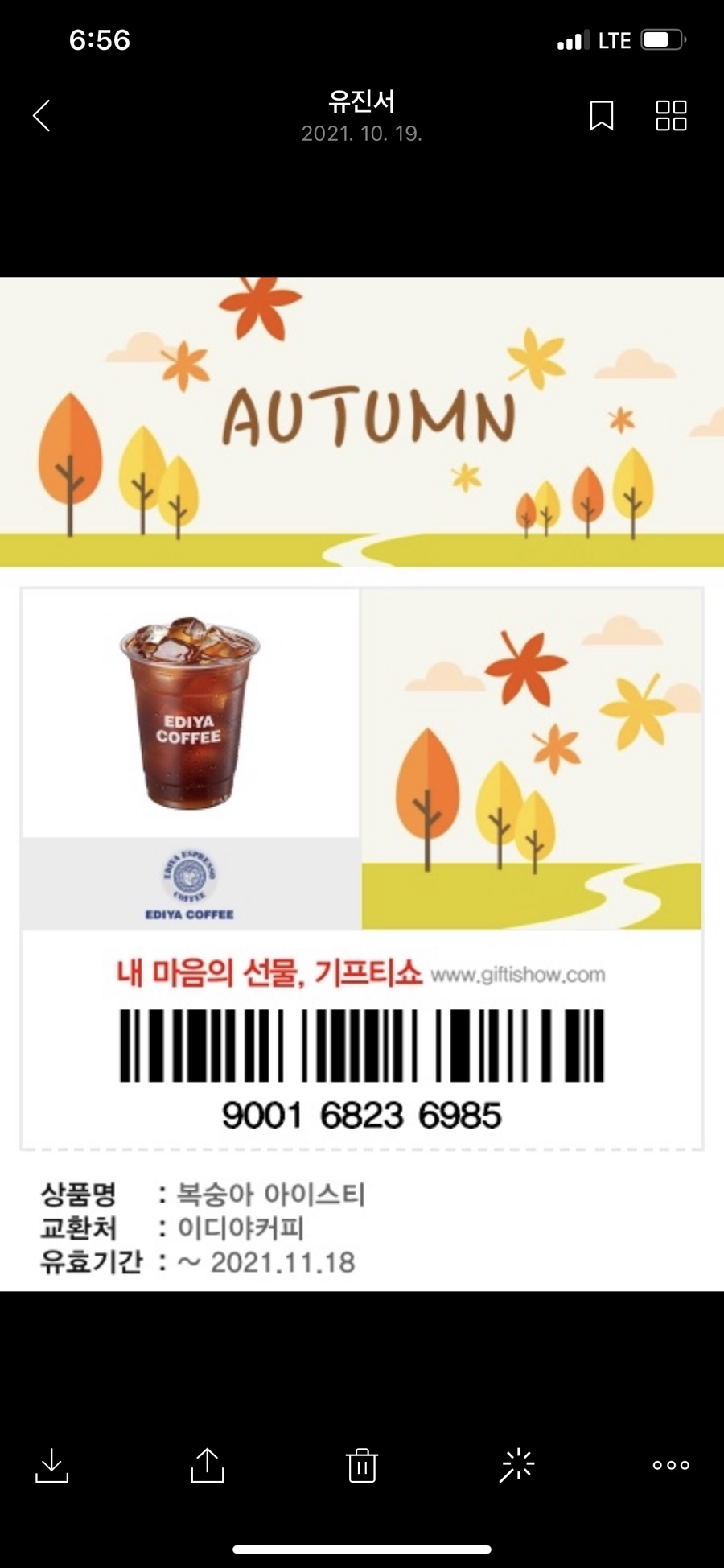Delete this image with the trash icon
Image resolution: width=724 pixels, height=1568 pixels.
point(362,1465)
